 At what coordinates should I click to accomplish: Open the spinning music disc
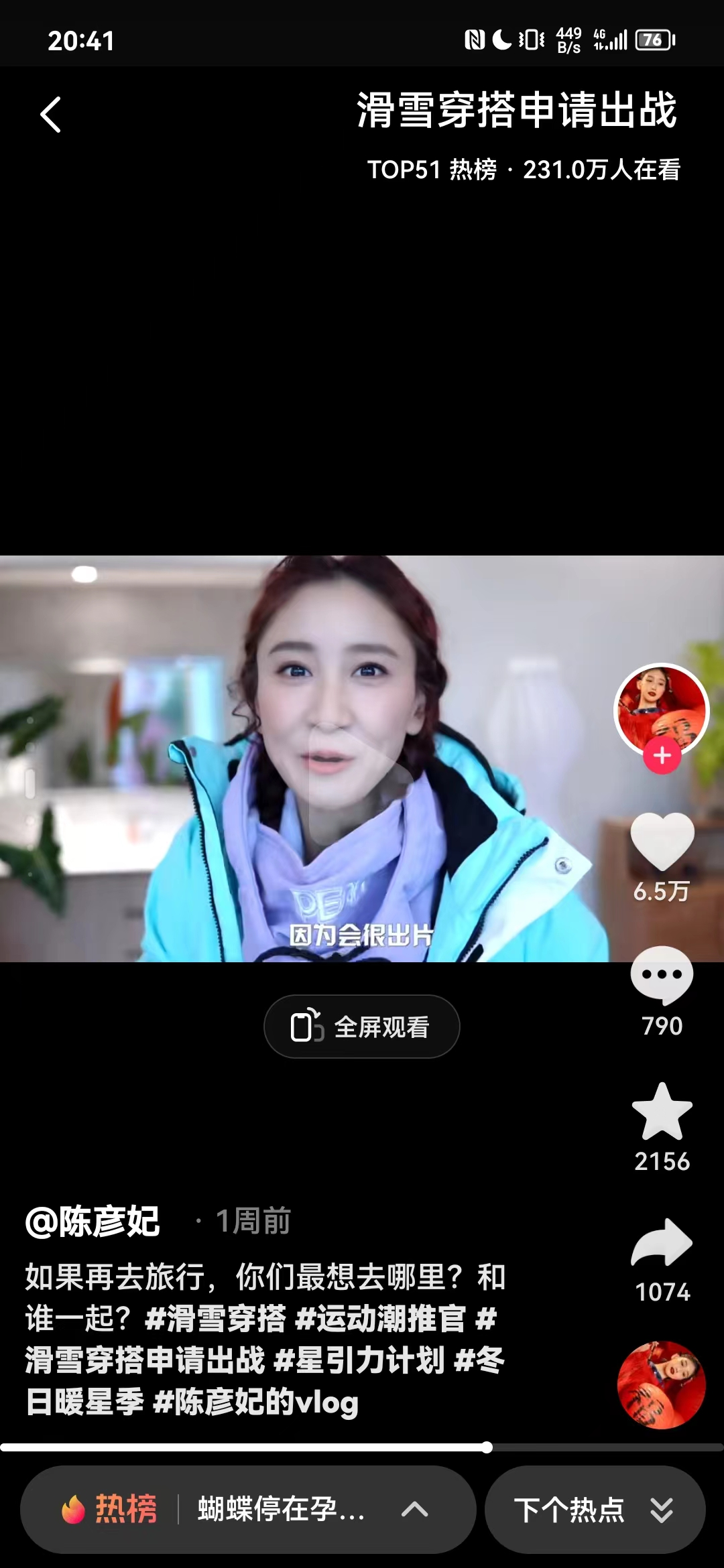point(661,1386)
